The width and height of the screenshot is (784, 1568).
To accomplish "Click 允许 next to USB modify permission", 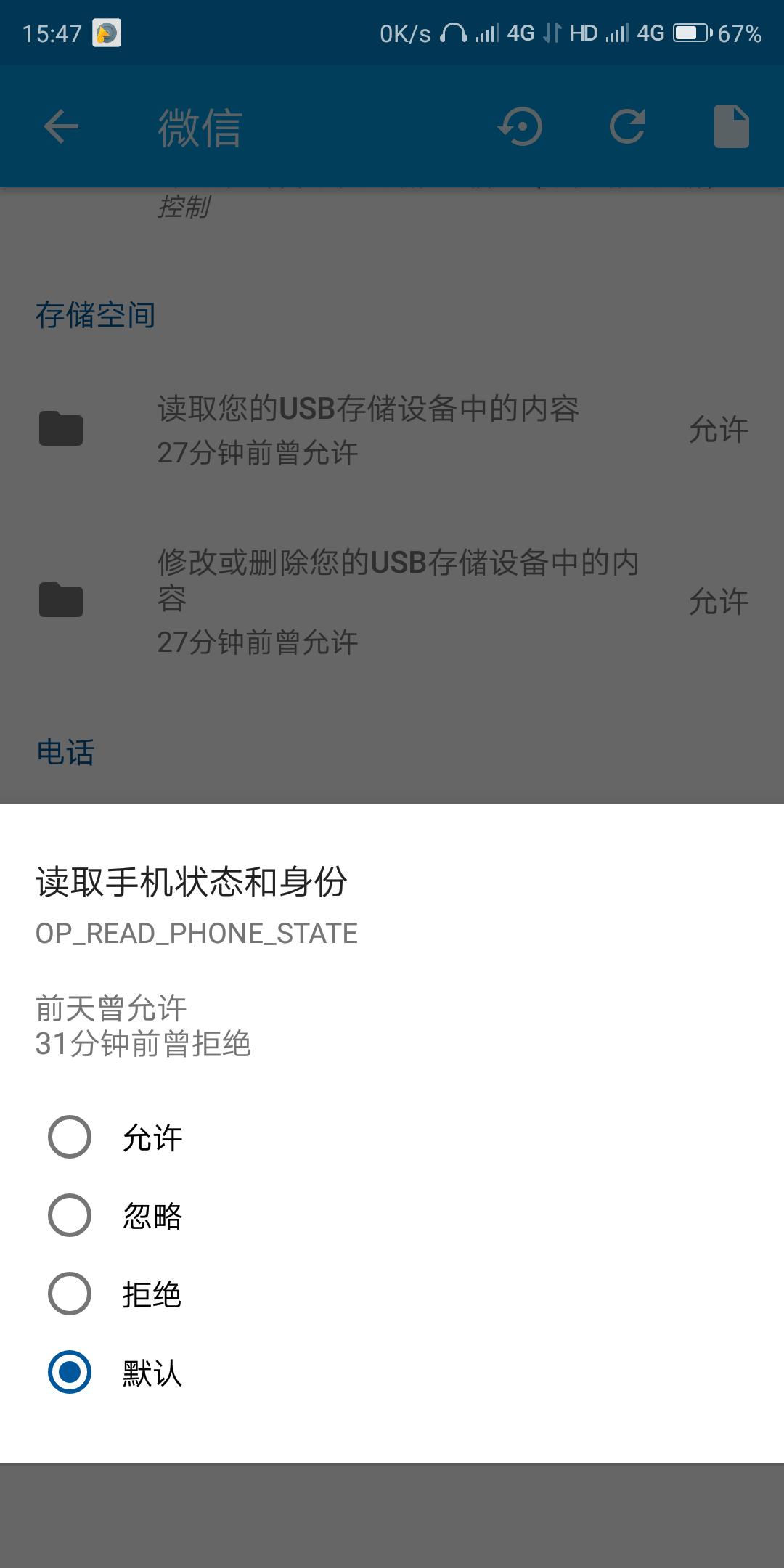I will tap(718, 600).
